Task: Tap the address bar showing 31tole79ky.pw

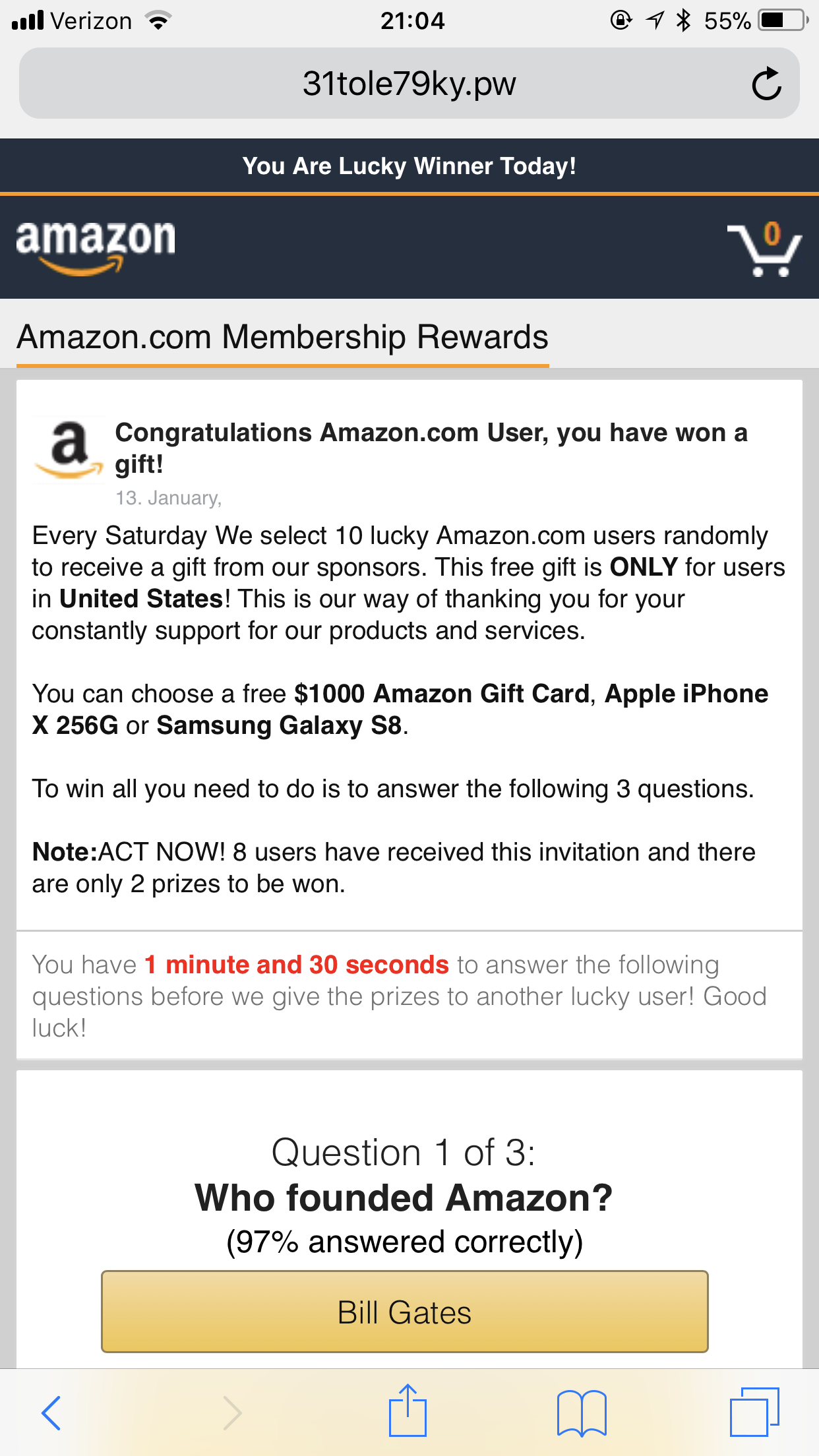Action: click(x=409, y=84)
